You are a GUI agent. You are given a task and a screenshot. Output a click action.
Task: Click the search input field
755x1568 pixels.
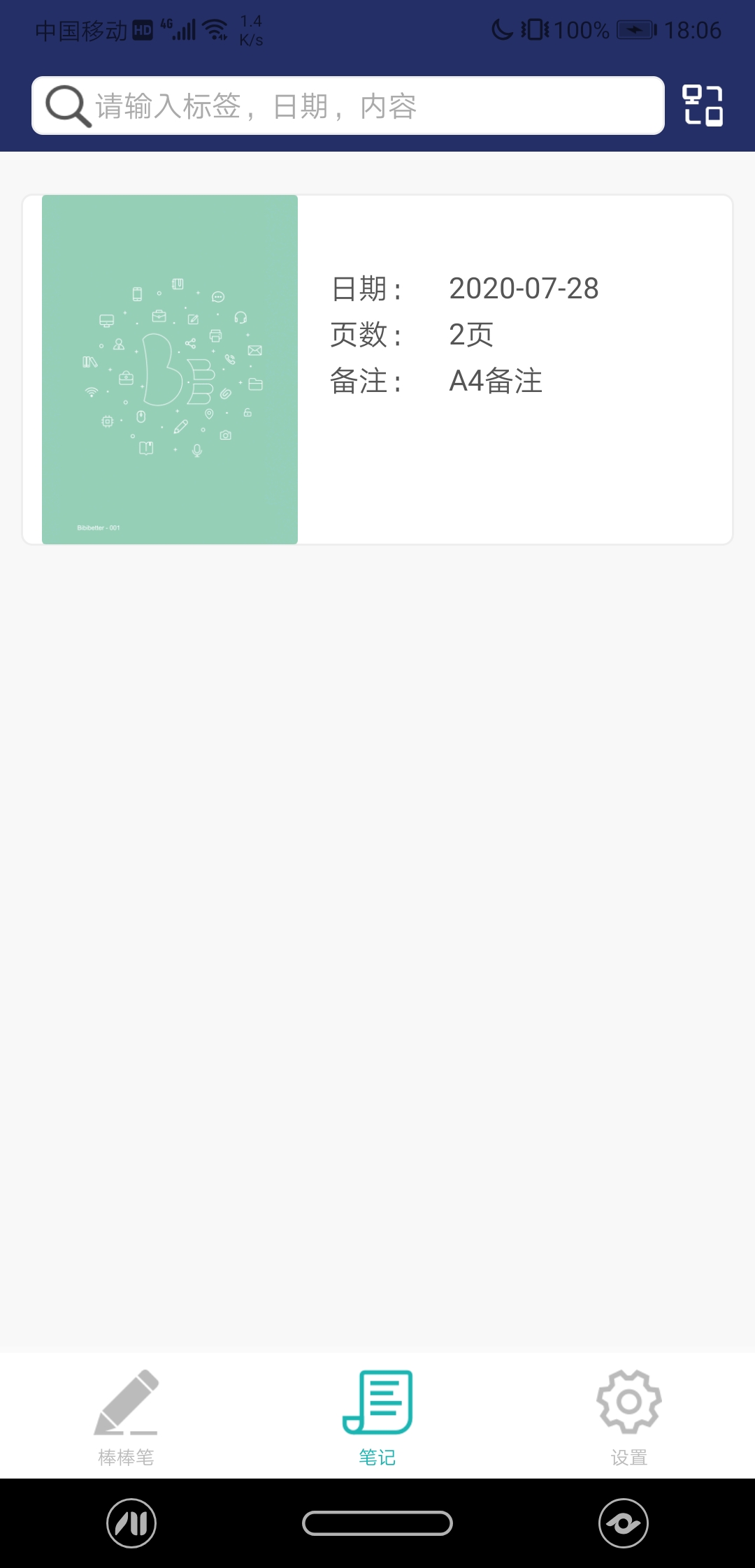(x=350, y=106)
